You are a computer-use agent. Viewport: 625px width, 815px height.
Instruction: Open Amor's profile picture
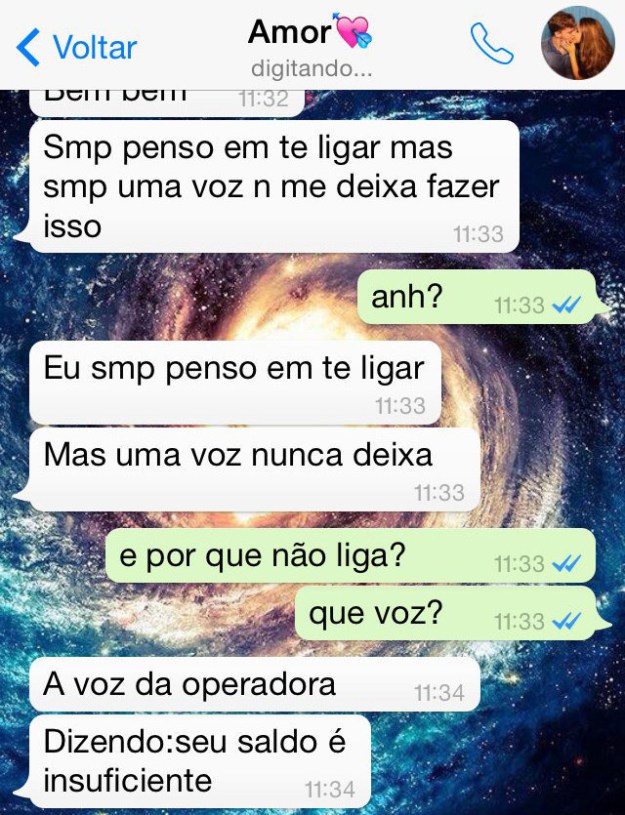tap(577, 44)
